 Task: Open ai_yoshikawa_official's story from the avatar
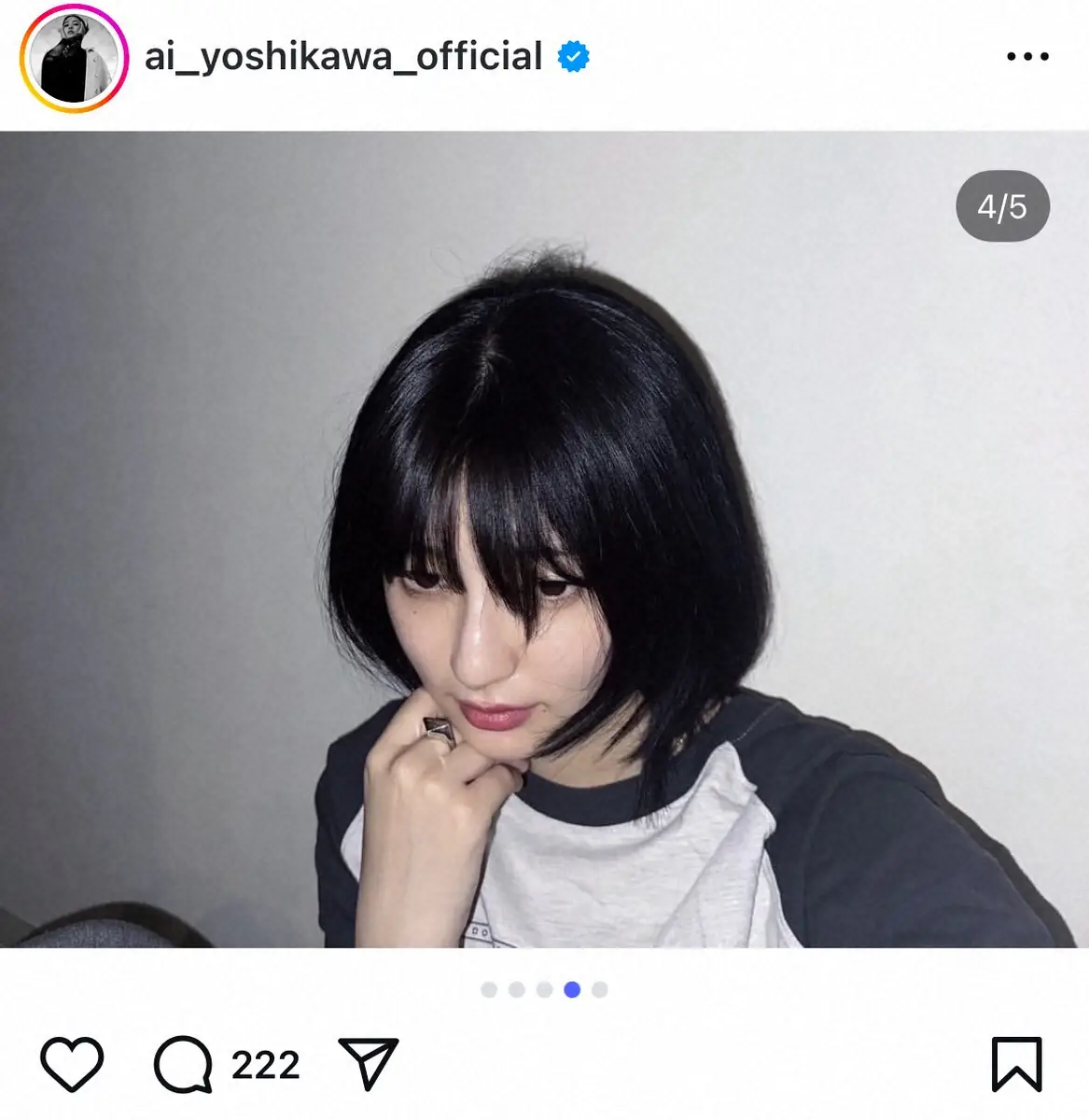pyautogui.click(x=74, y=58)
